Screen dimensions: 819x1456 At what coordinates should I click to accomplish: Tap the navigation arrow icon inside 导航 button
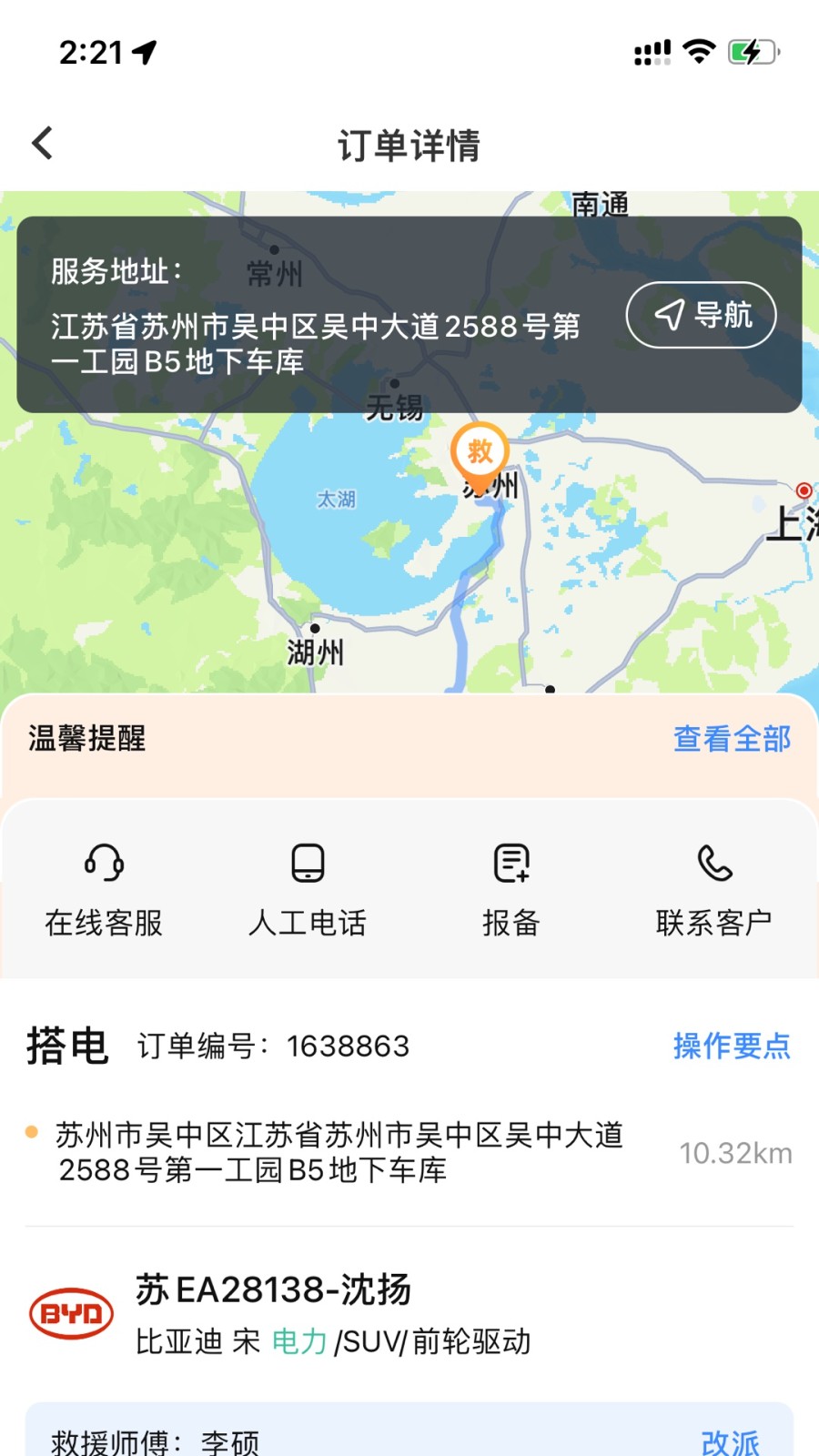(x=667, y=315)
